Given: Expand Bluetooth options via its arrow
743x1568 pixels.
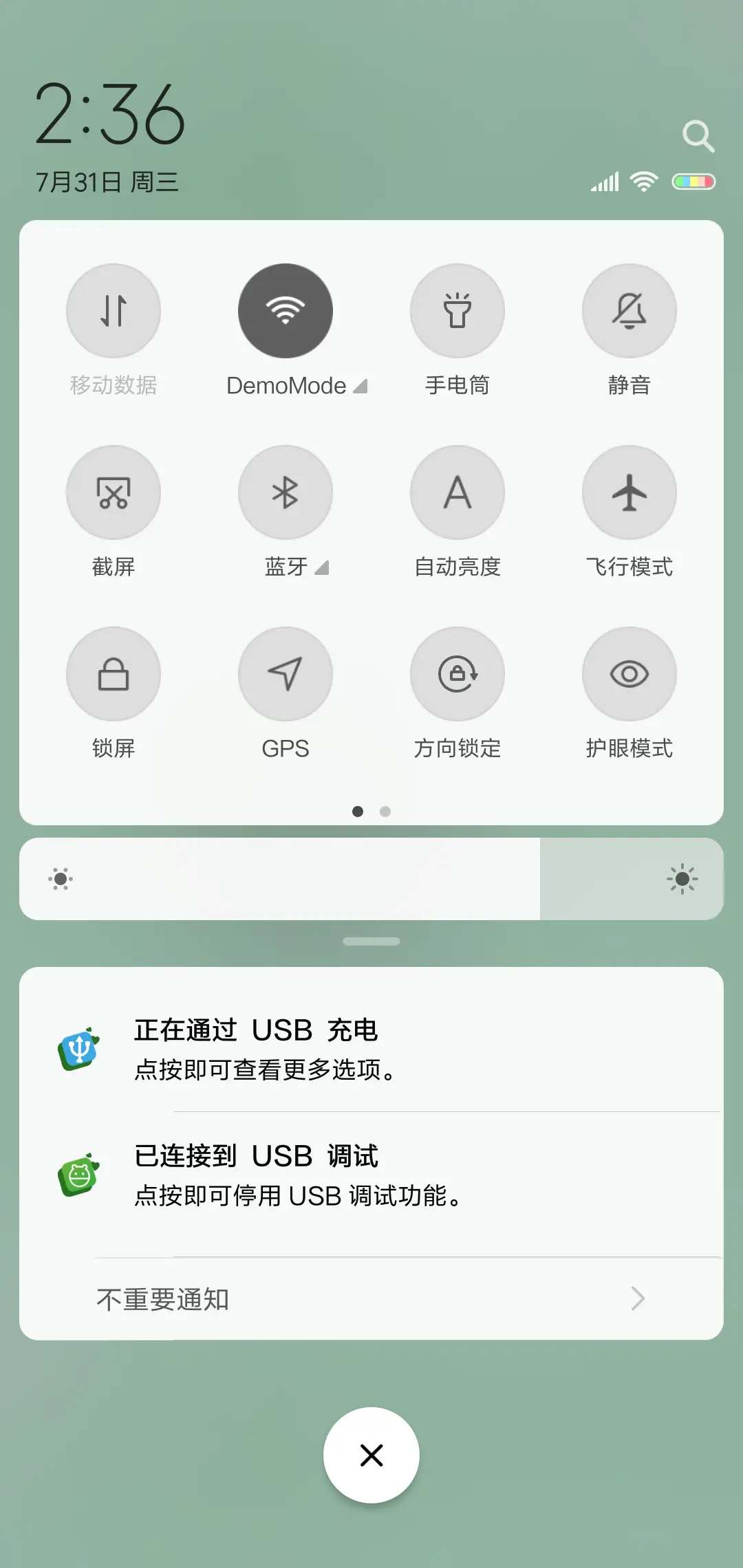Looking at the screenshot, I should pyautogui.click(x=322, y=568).
